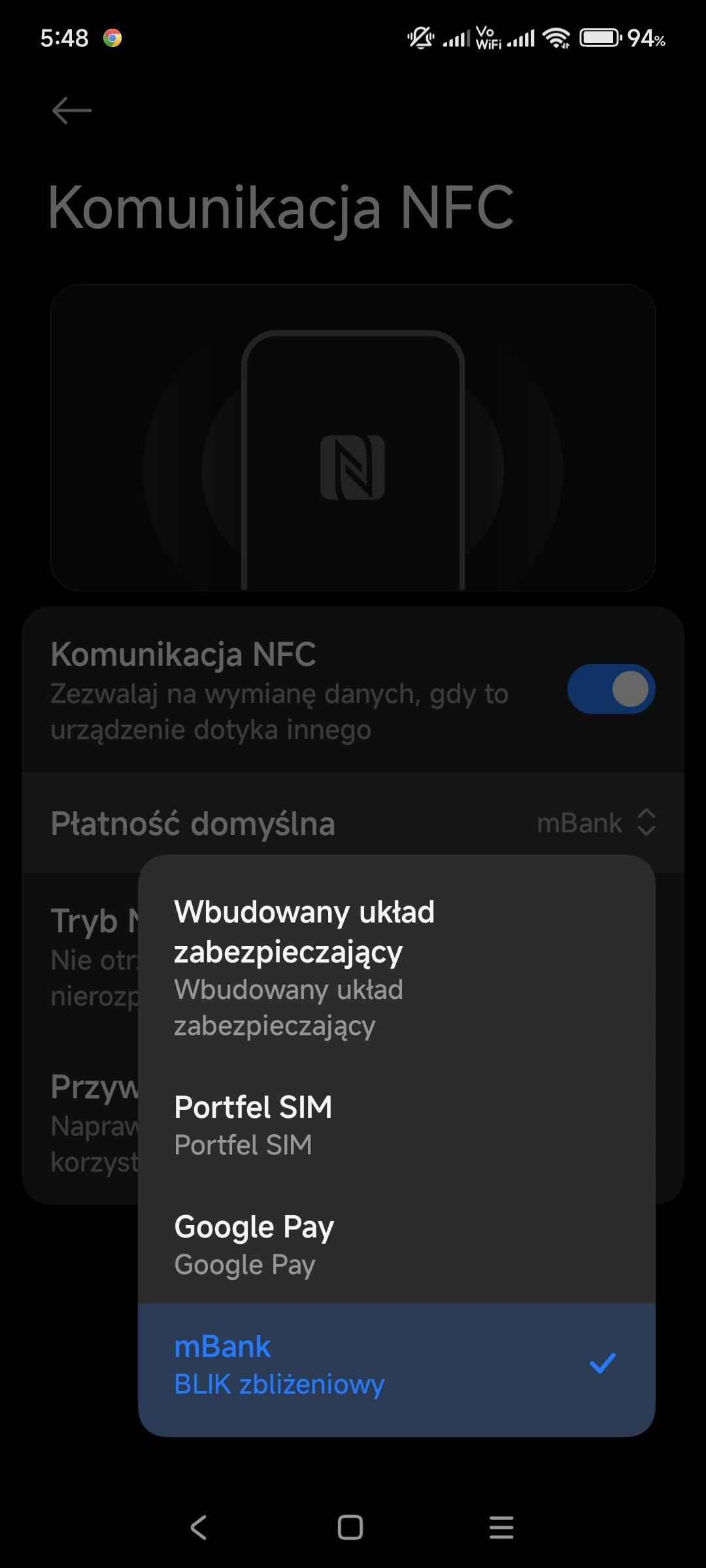Go back using the top arrow

pyautogui.click(x=72, y=110)
